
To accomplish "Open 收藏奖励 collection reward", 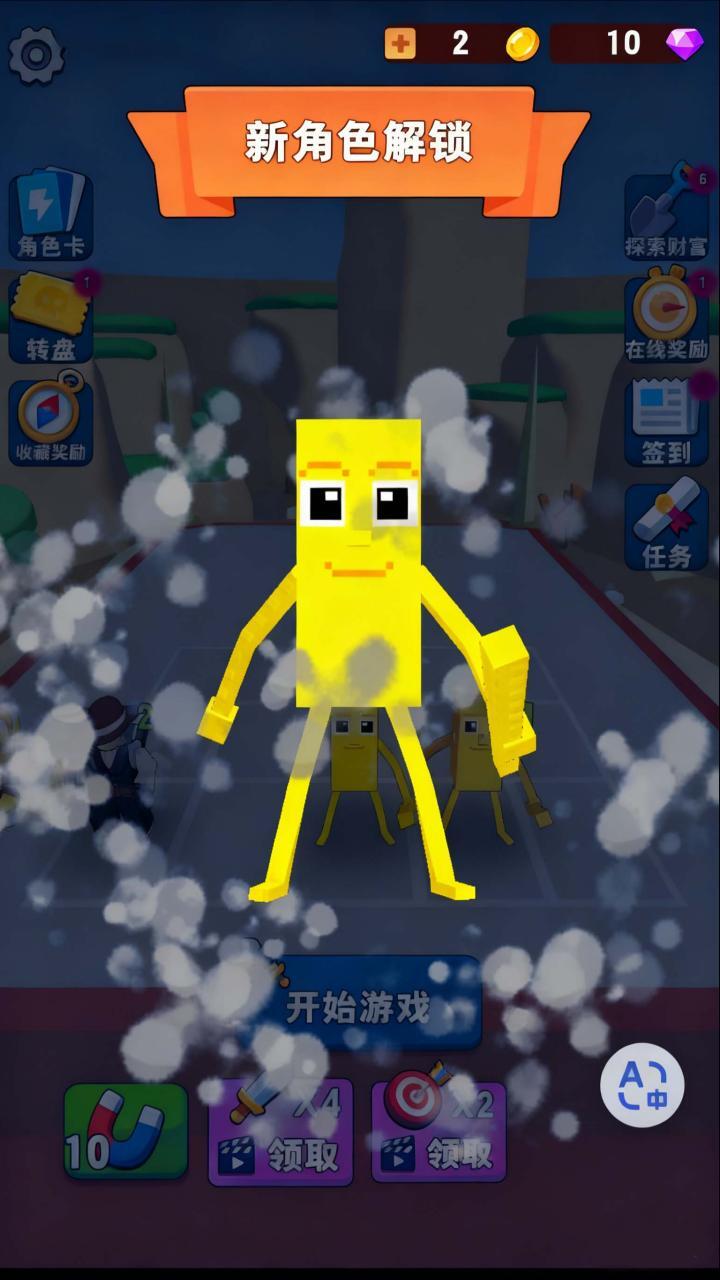I will (51, 420).
